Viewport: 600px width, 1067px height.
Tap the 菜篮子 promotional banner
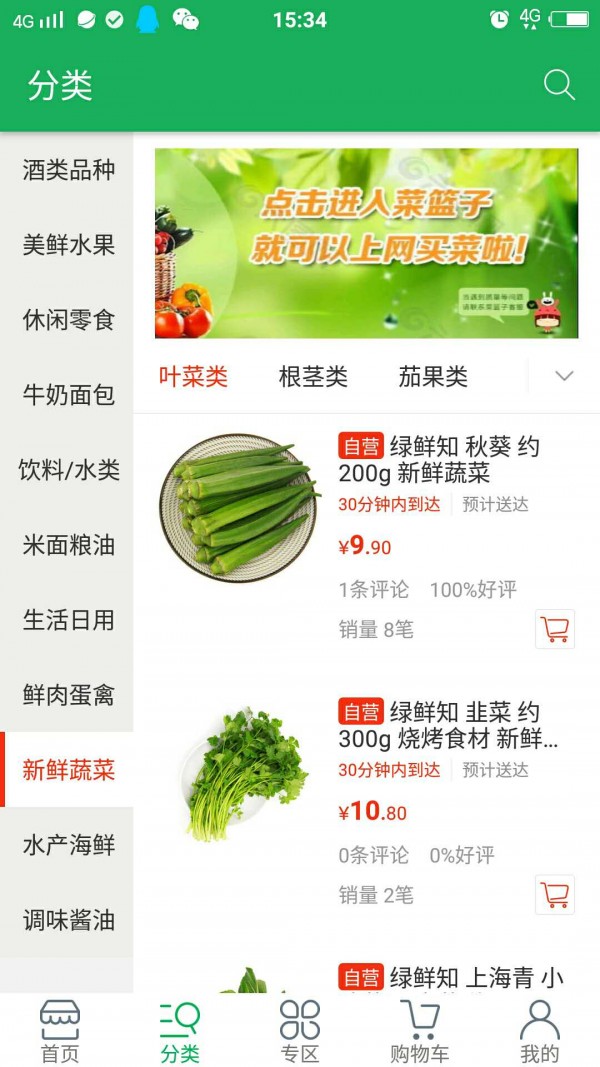click(x=366, y=243)
